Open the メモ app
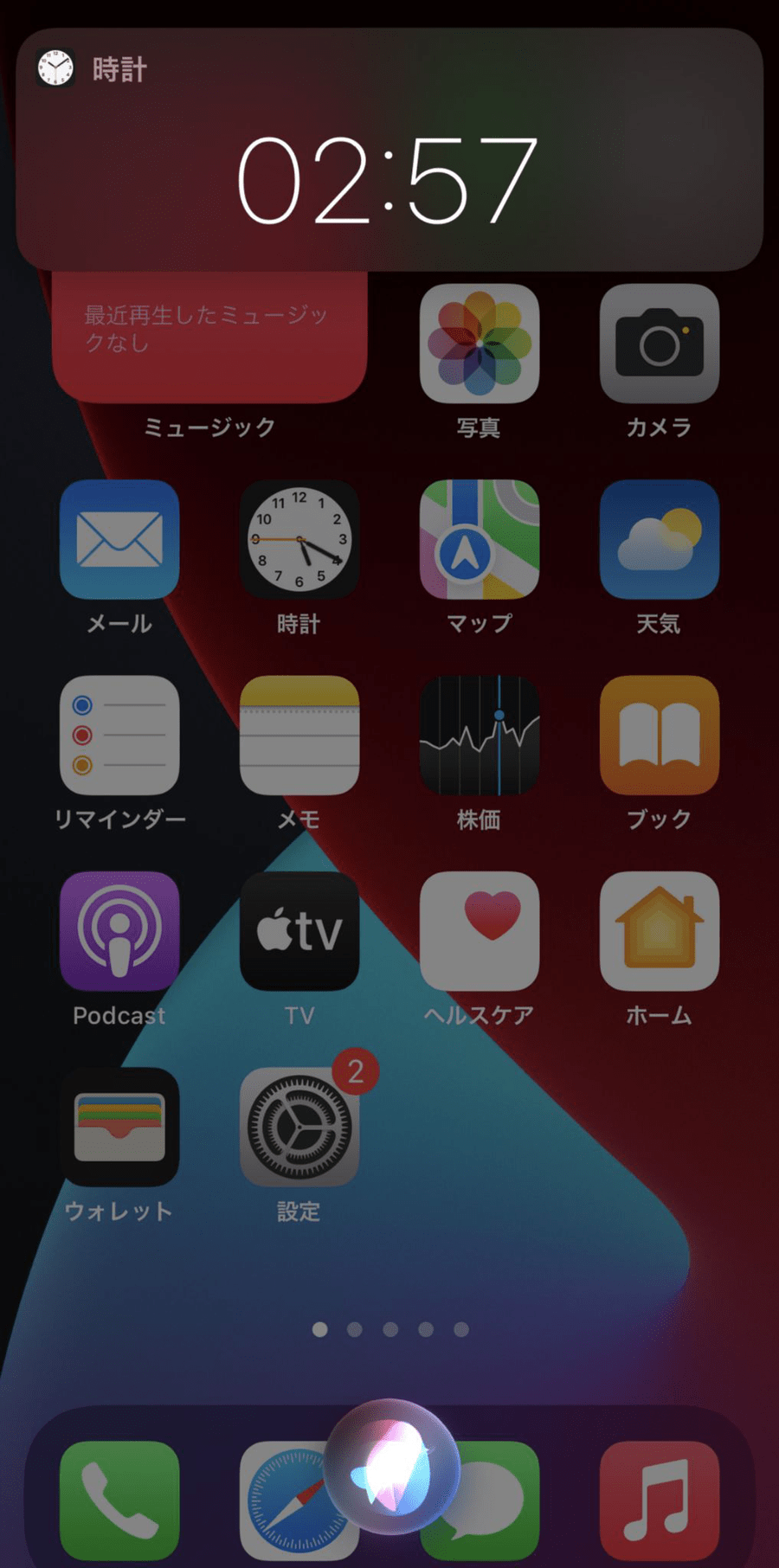The width and height of the screenshot is (779, 1568). click(299, 736)
